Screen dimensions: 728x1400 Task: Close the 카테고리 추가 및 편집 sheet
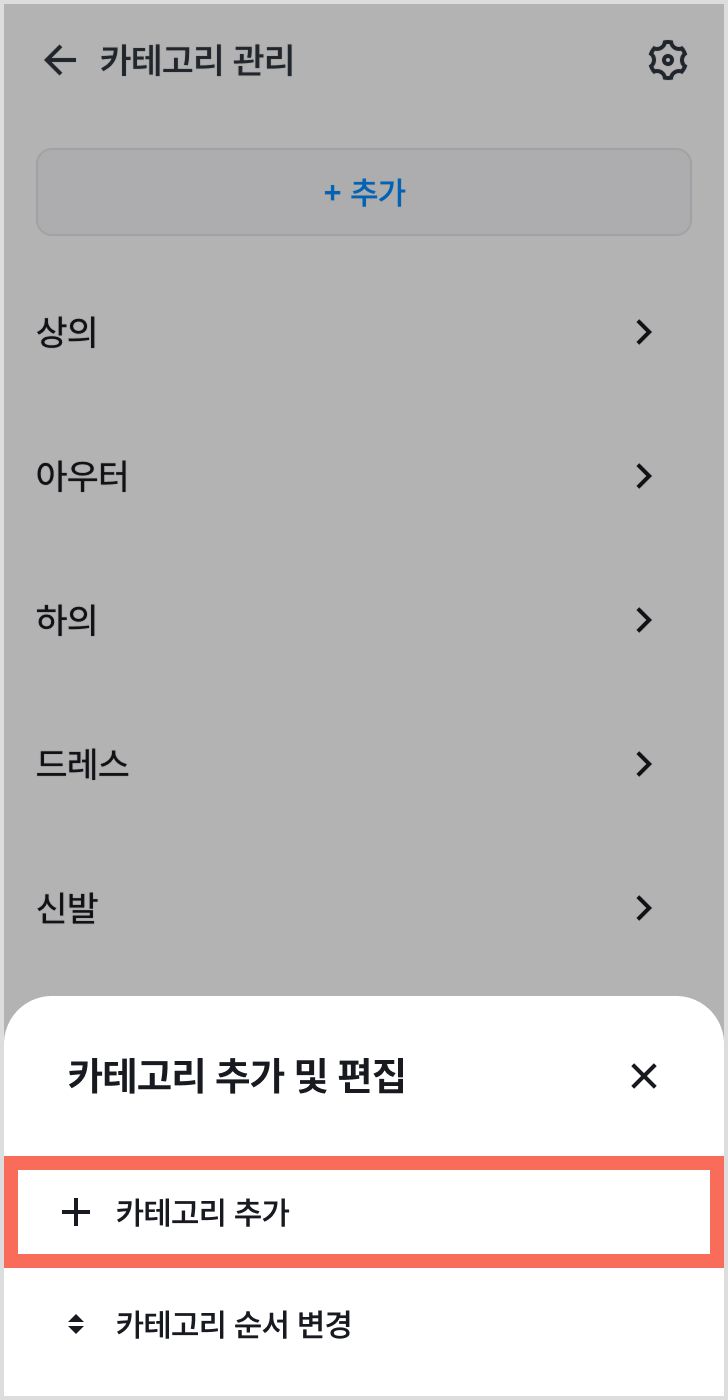coord(643,1076)
